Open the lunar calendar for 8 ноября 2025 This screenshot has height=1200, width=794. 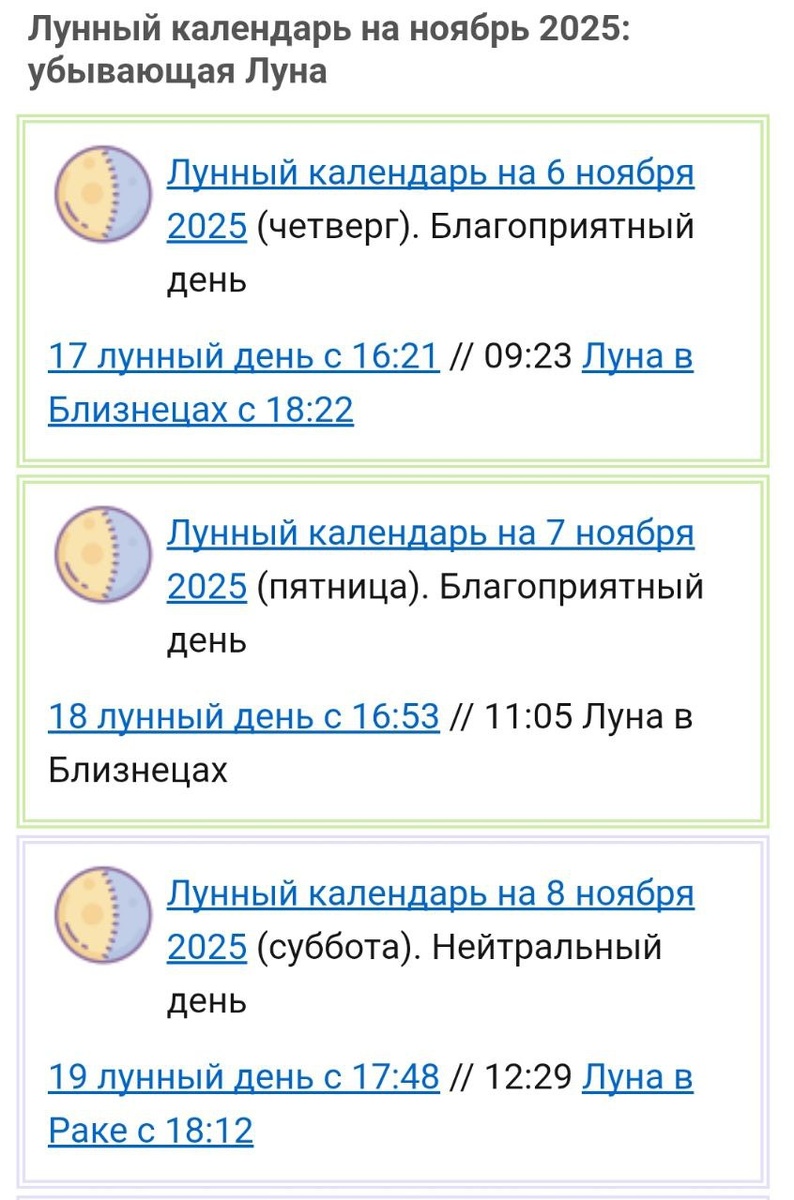point(430,893)
